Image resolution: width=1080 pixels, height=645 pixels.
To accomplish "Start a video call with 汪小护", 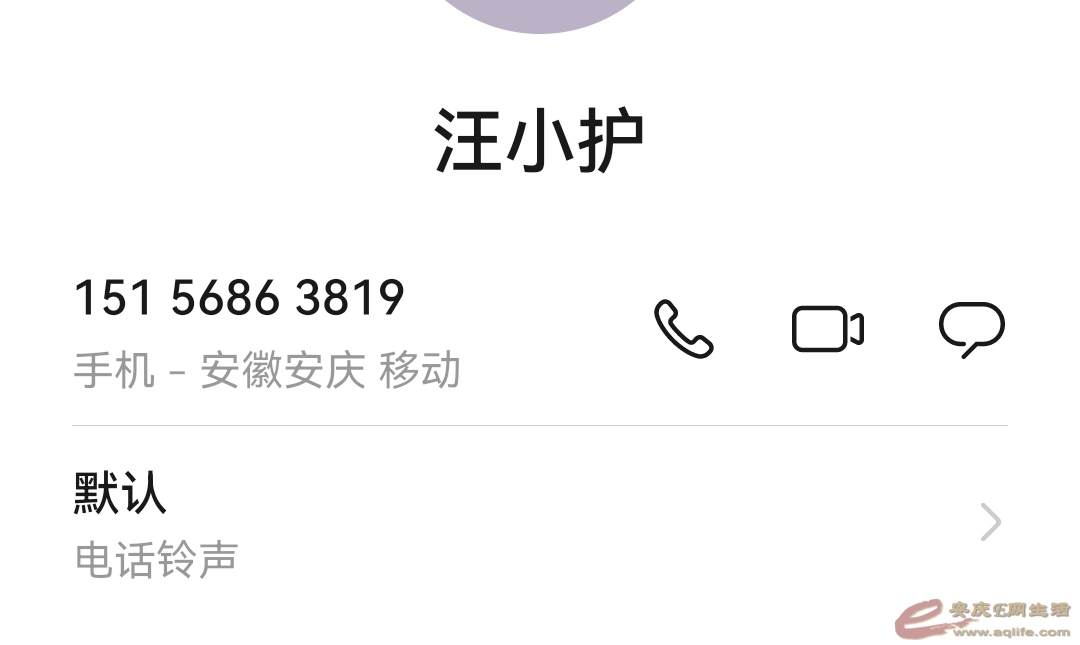I will [827, 329].
